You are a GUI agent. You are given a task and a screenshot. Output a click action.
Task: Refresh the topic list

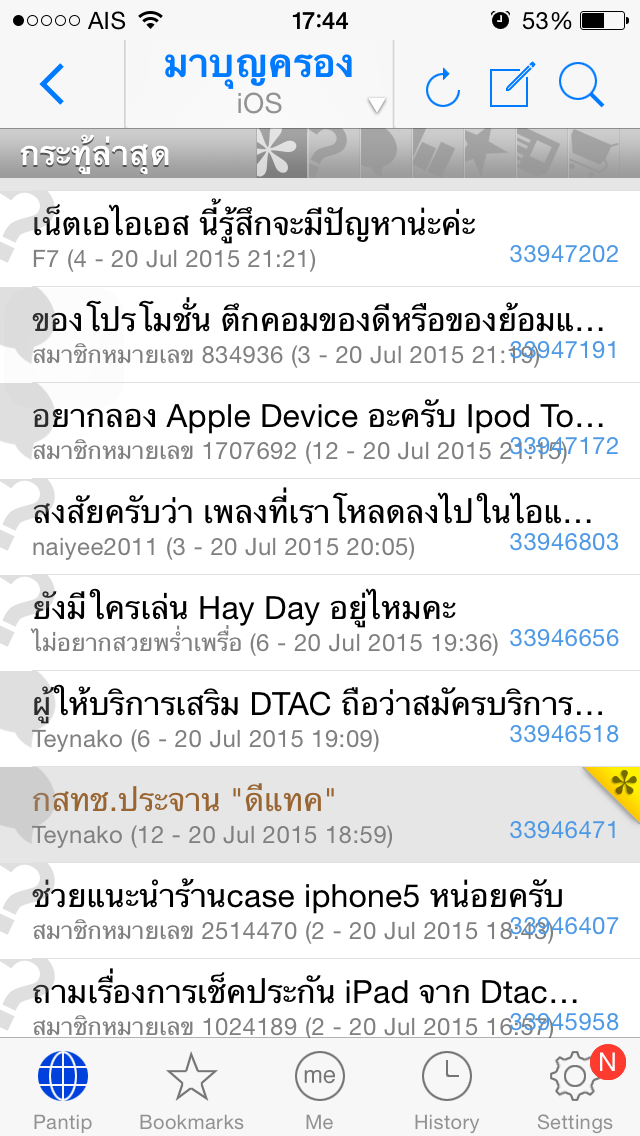[x=442, y=85]
